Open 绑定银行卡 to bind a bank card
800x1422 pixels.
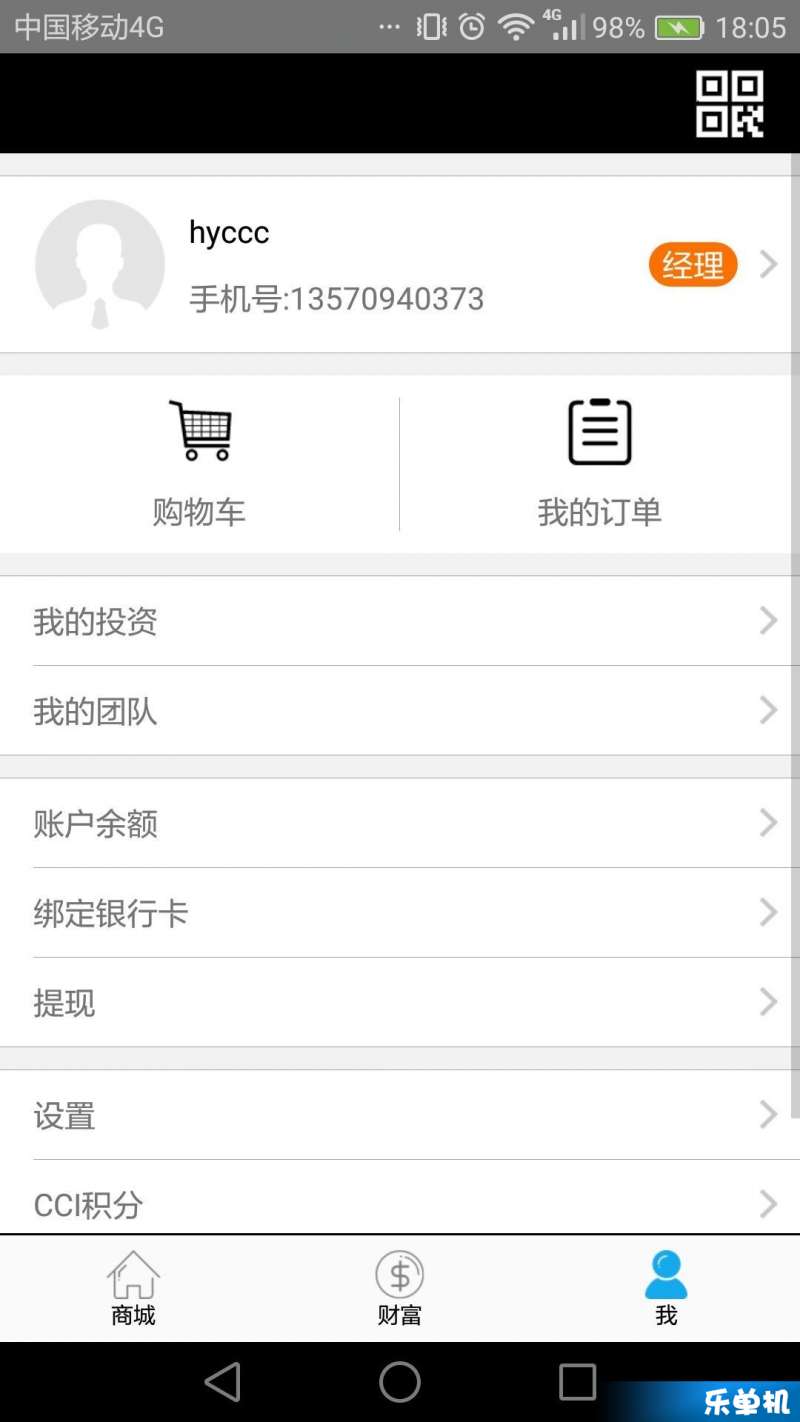400,913
